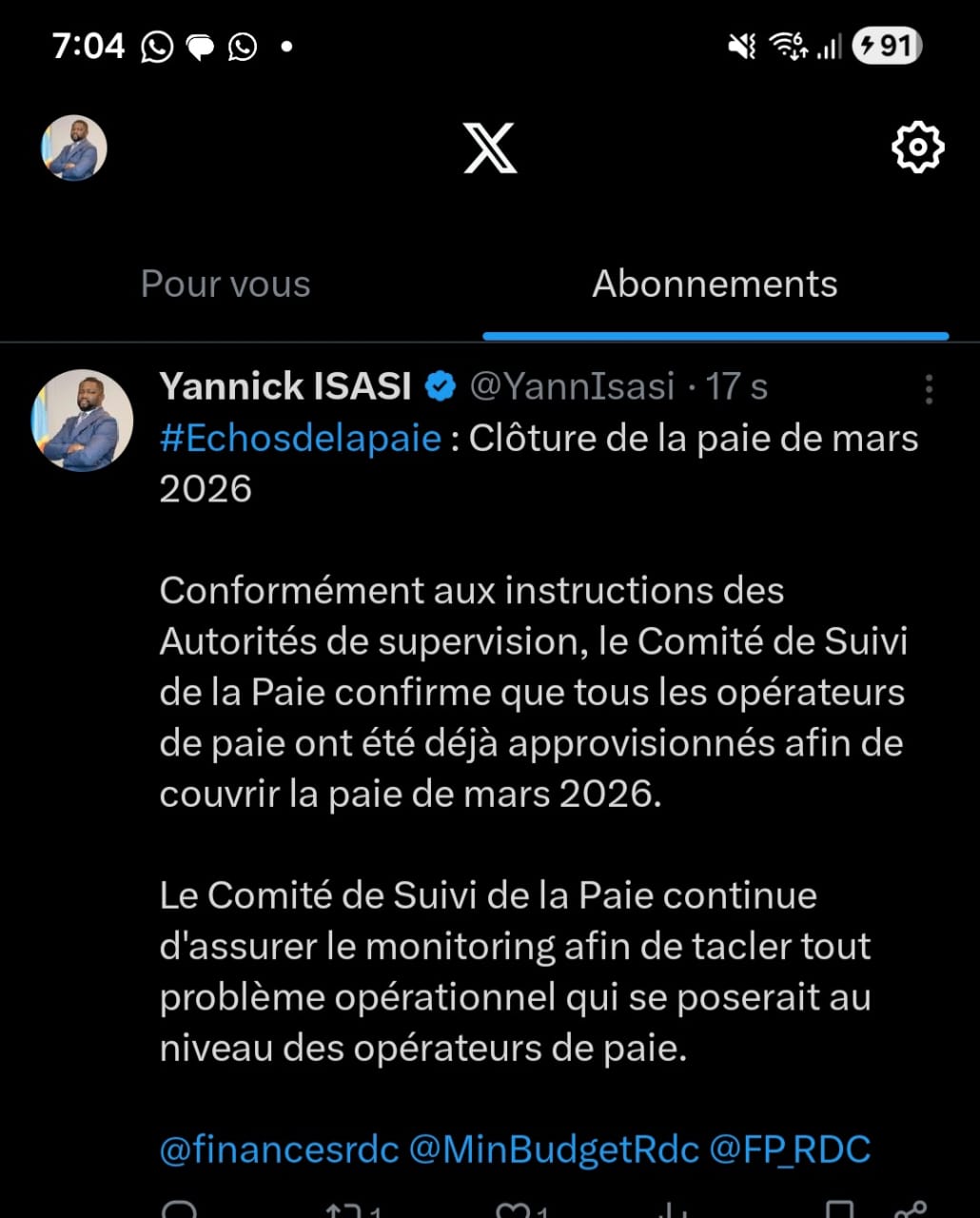Open Yannick ISASI's name link

coord(285,386)
